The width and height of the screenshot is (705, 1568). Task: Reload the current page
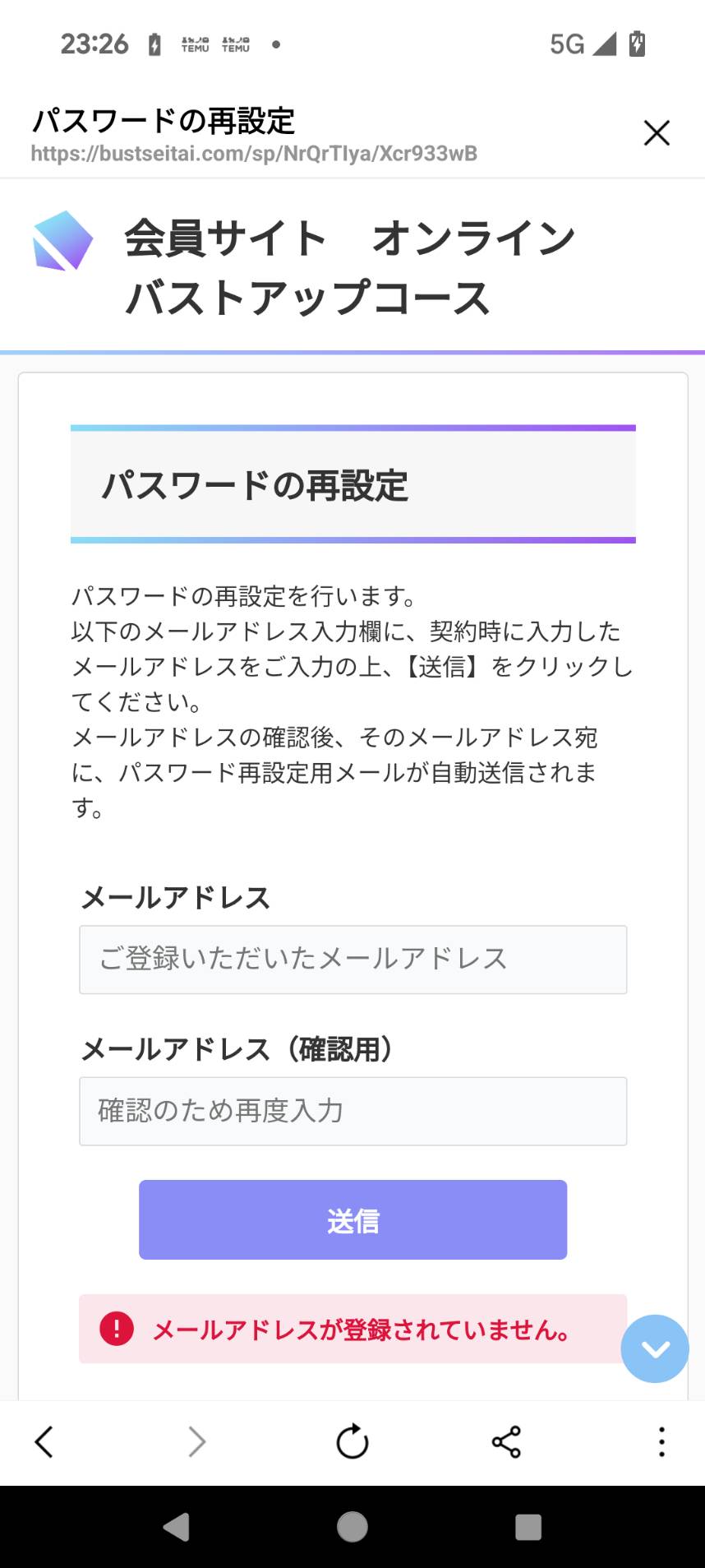pyautogui.click(x=352, y=1441)
